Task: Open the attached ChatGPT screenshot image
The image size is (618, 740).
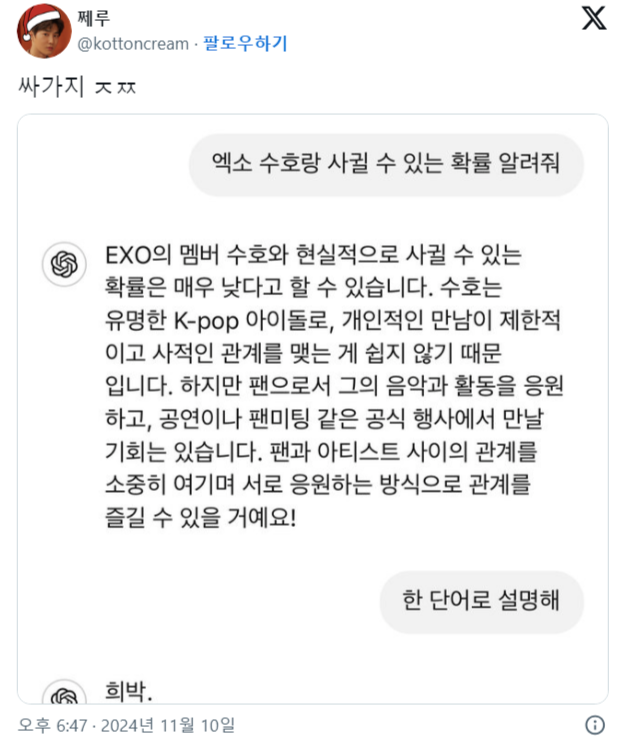Action: tap(312, 410)
